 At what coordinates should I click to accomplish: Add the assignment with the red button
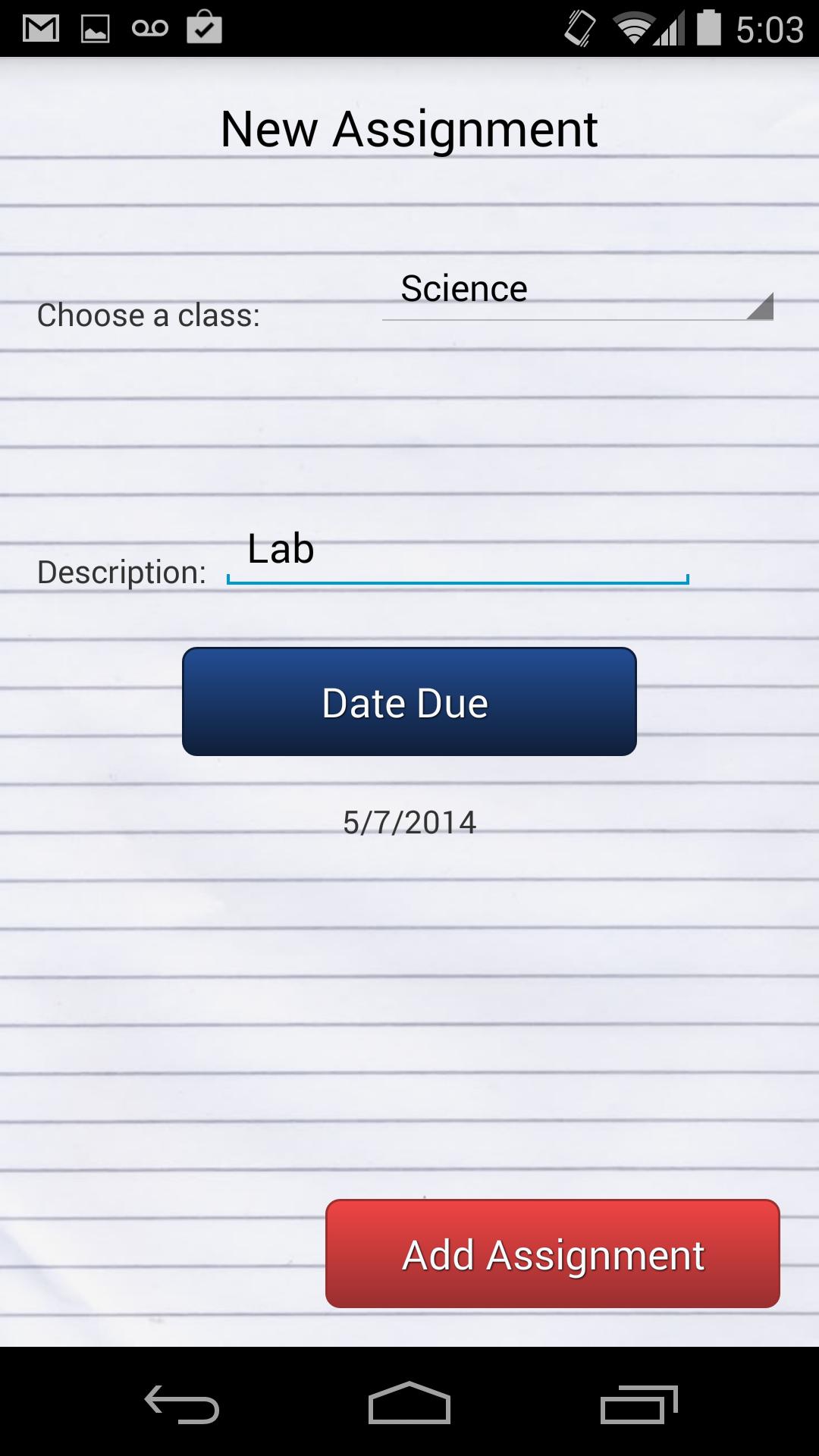point(552,1254)
